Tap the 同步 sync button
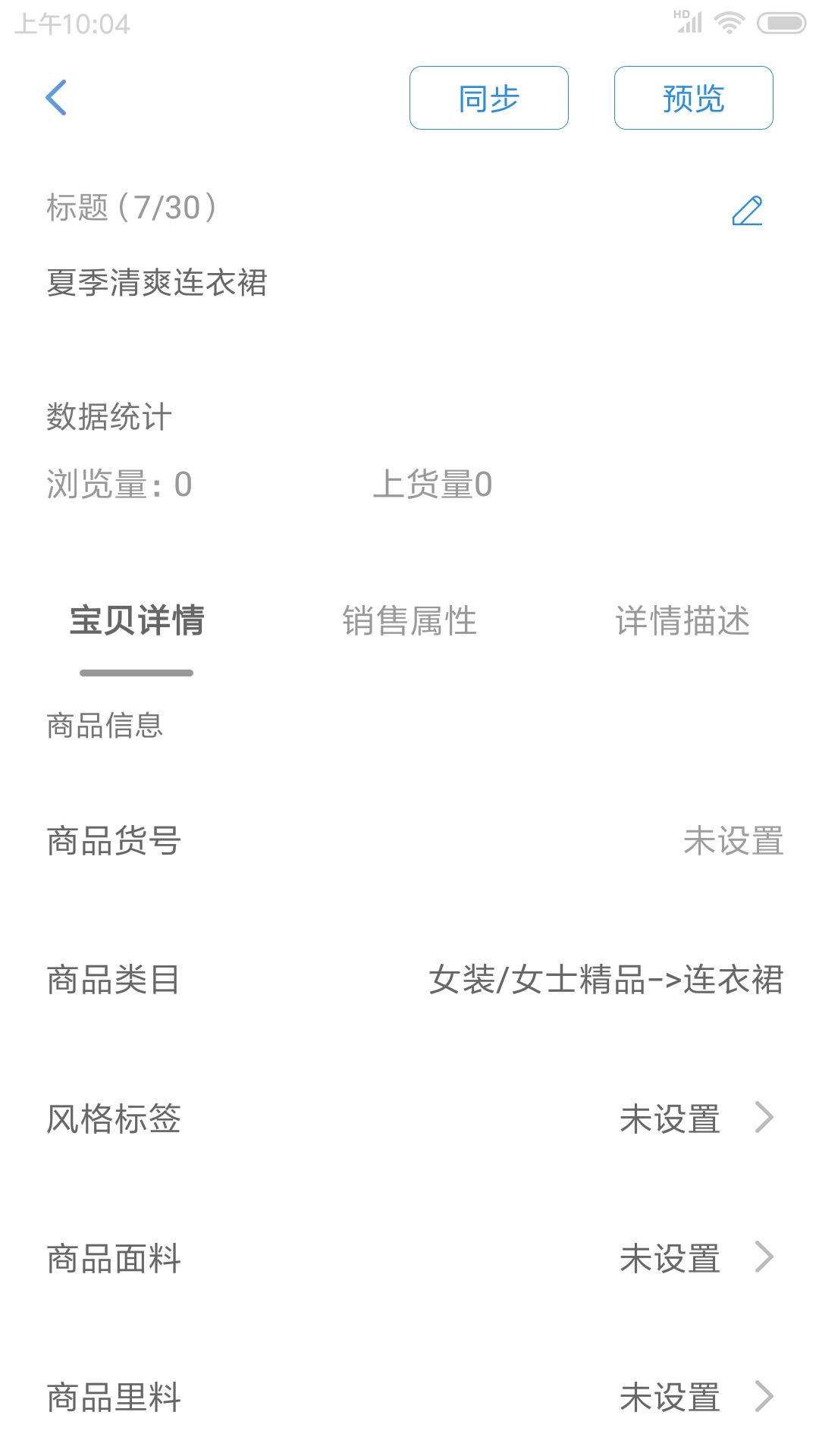 tap(489, 98)
